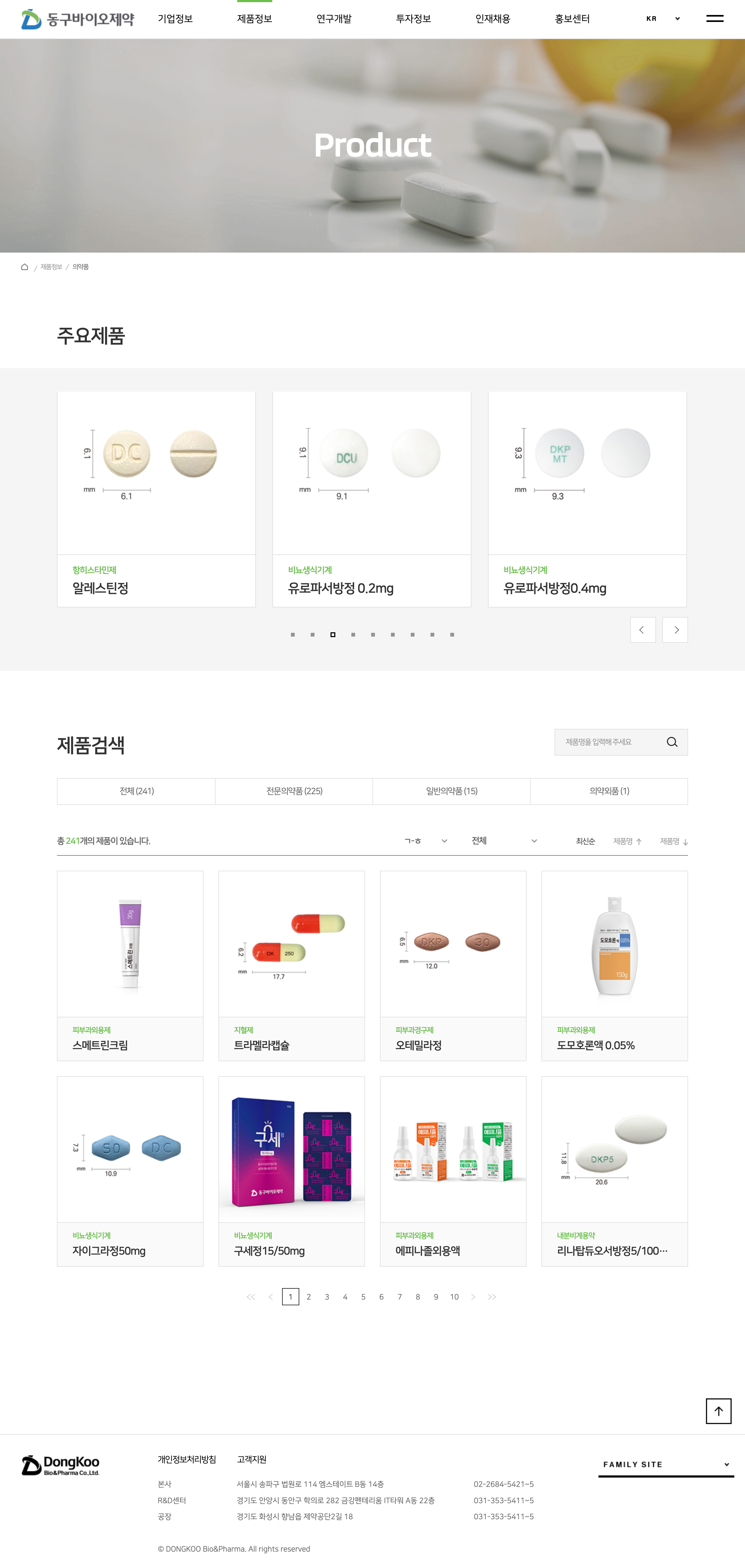Expand the ㄱ-ㅎ initial dropdown

426,841
